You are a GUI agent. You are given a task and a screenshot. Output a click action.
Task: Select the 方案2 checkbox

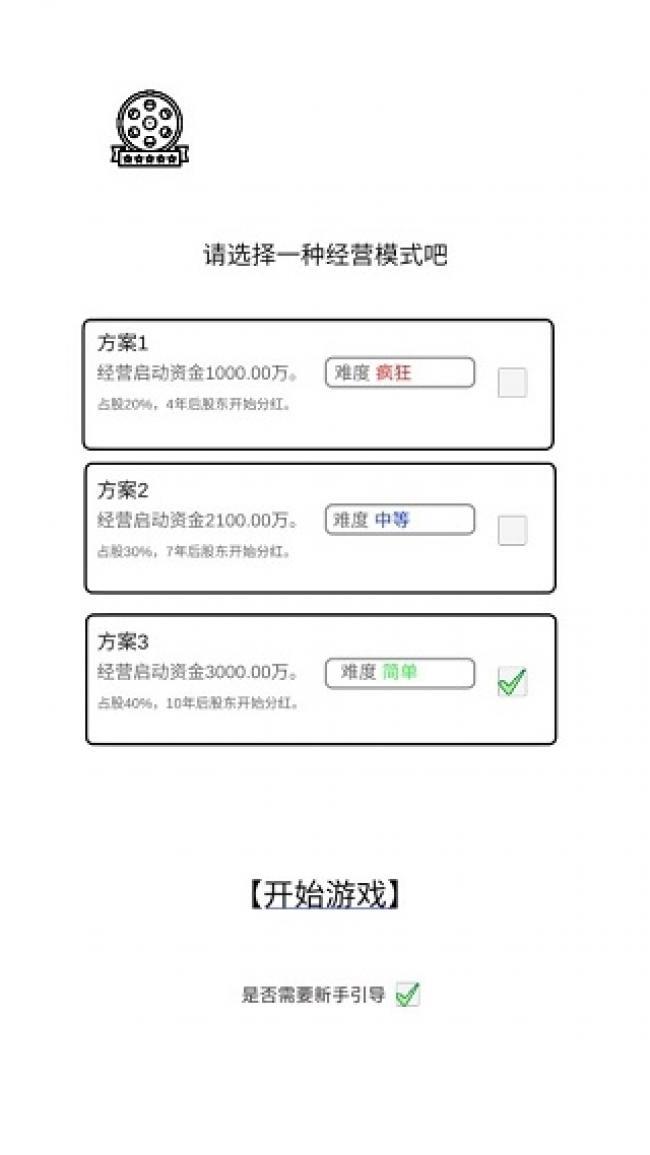click(x=512, y=530)
